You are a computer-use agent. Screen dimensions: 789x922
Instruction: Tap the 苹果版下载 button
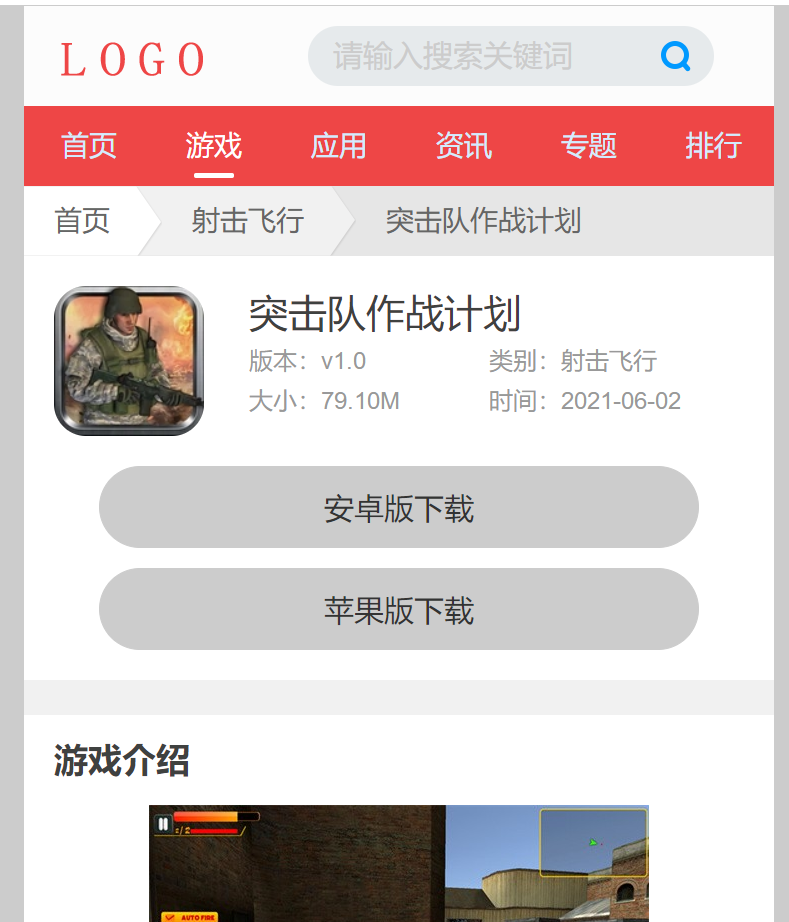399,610
